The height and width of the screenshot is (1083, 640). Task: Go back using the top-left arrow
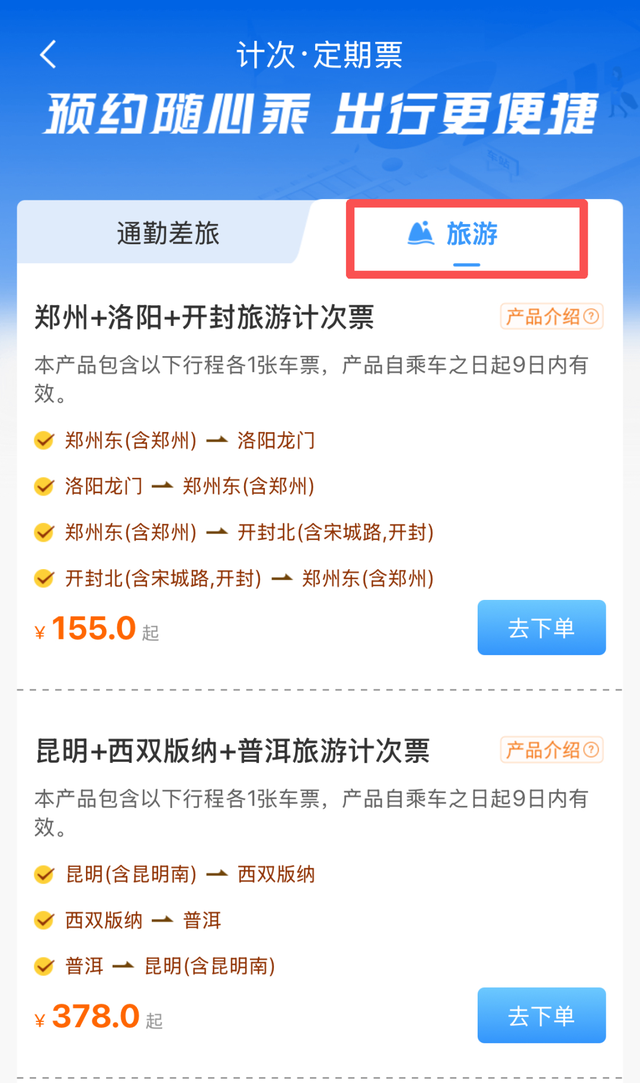(x=48, y=54)
